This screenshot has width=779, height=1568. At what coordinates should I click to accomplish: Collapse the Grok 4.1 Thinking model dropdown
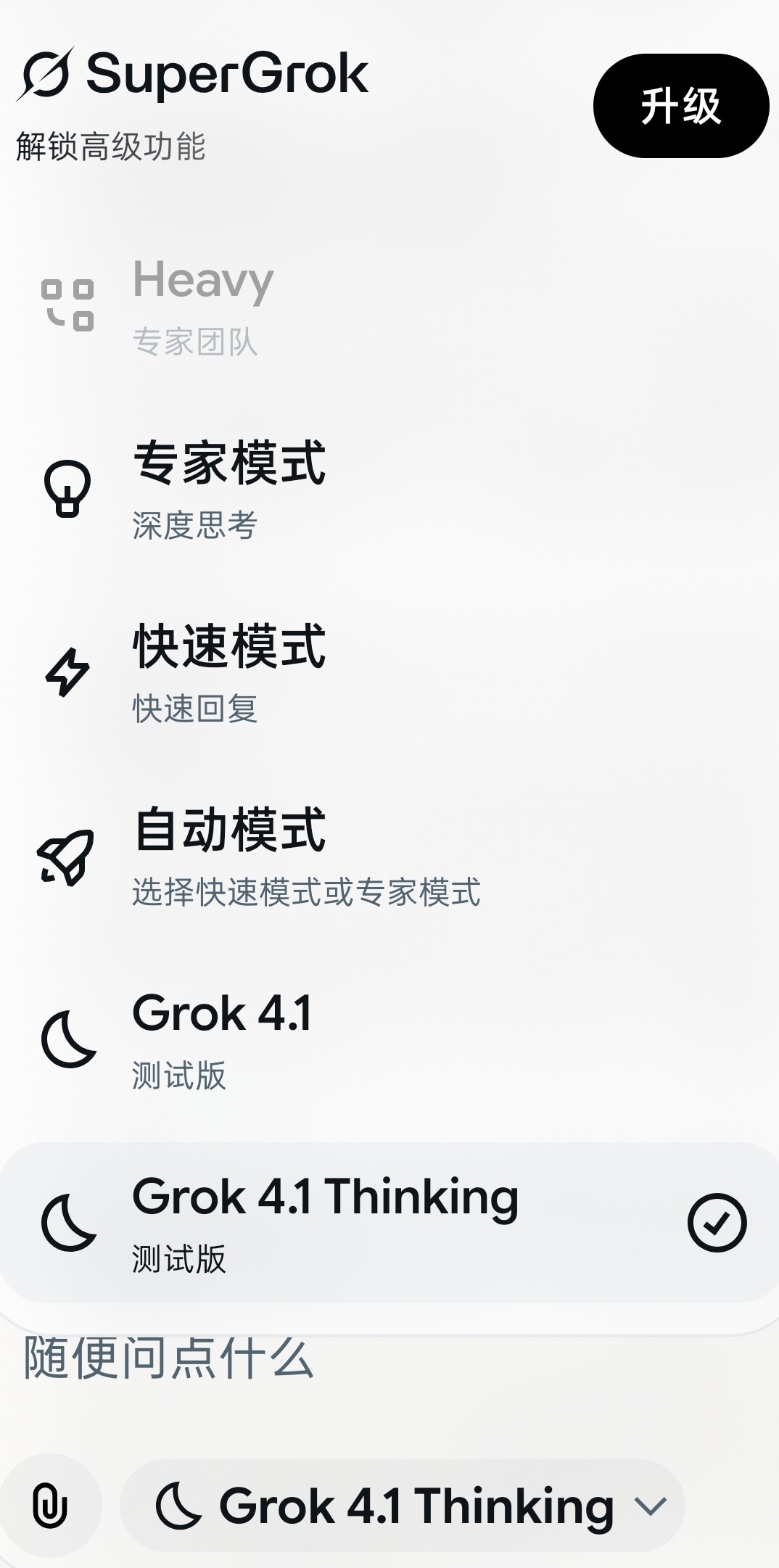(403, 1506)
